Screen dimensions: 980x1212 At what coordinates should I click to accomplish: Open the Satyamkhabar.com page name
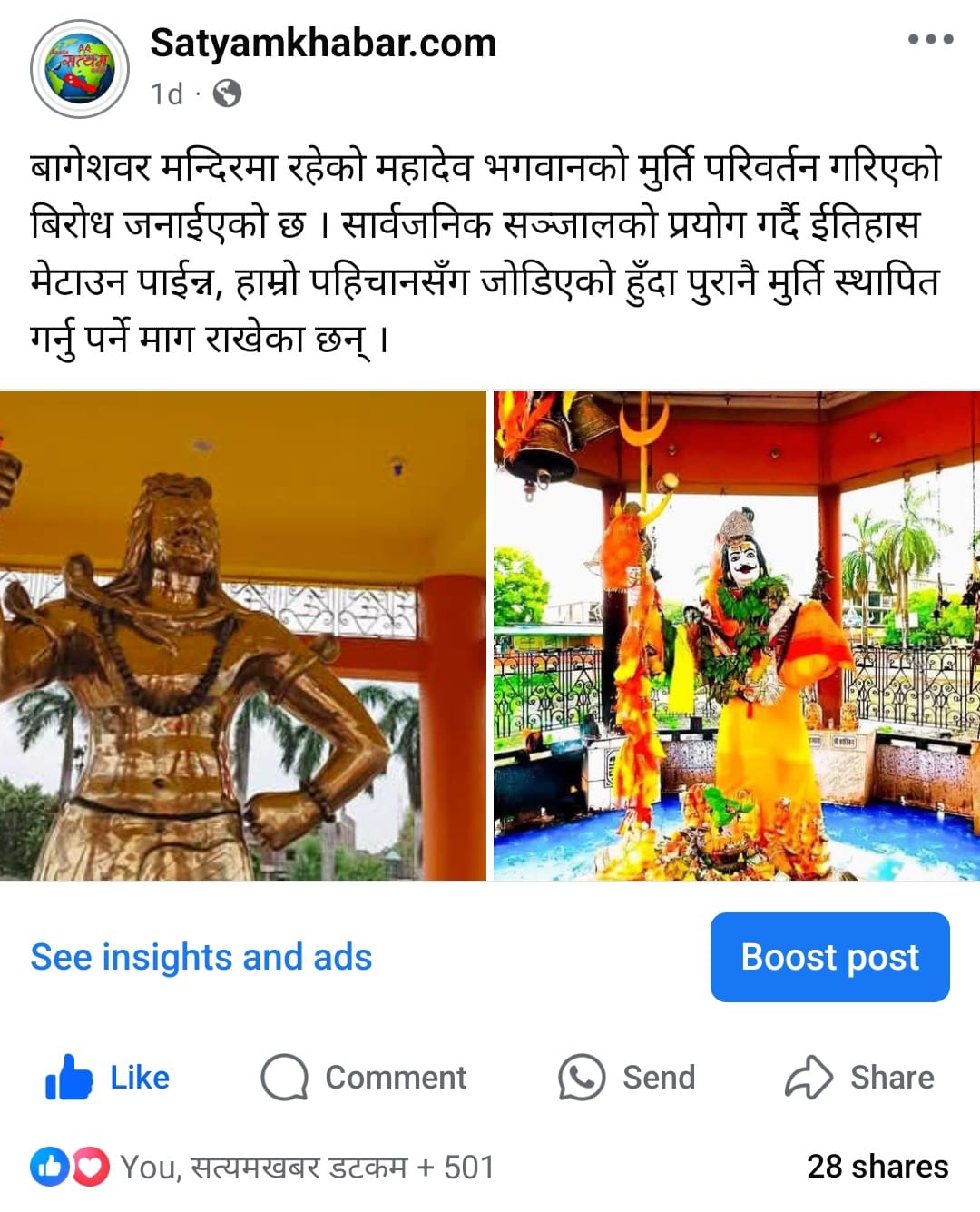pos(323,44)
